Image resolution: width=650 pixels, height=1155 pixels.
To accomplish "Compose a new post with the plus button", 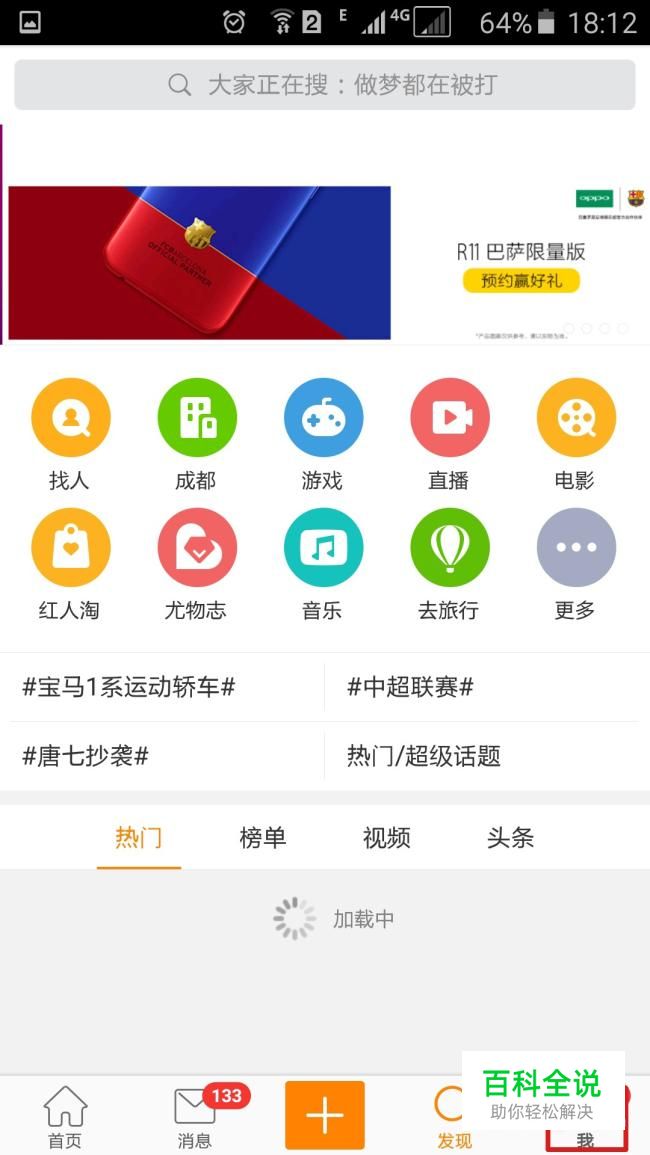I will [325, 1115].
